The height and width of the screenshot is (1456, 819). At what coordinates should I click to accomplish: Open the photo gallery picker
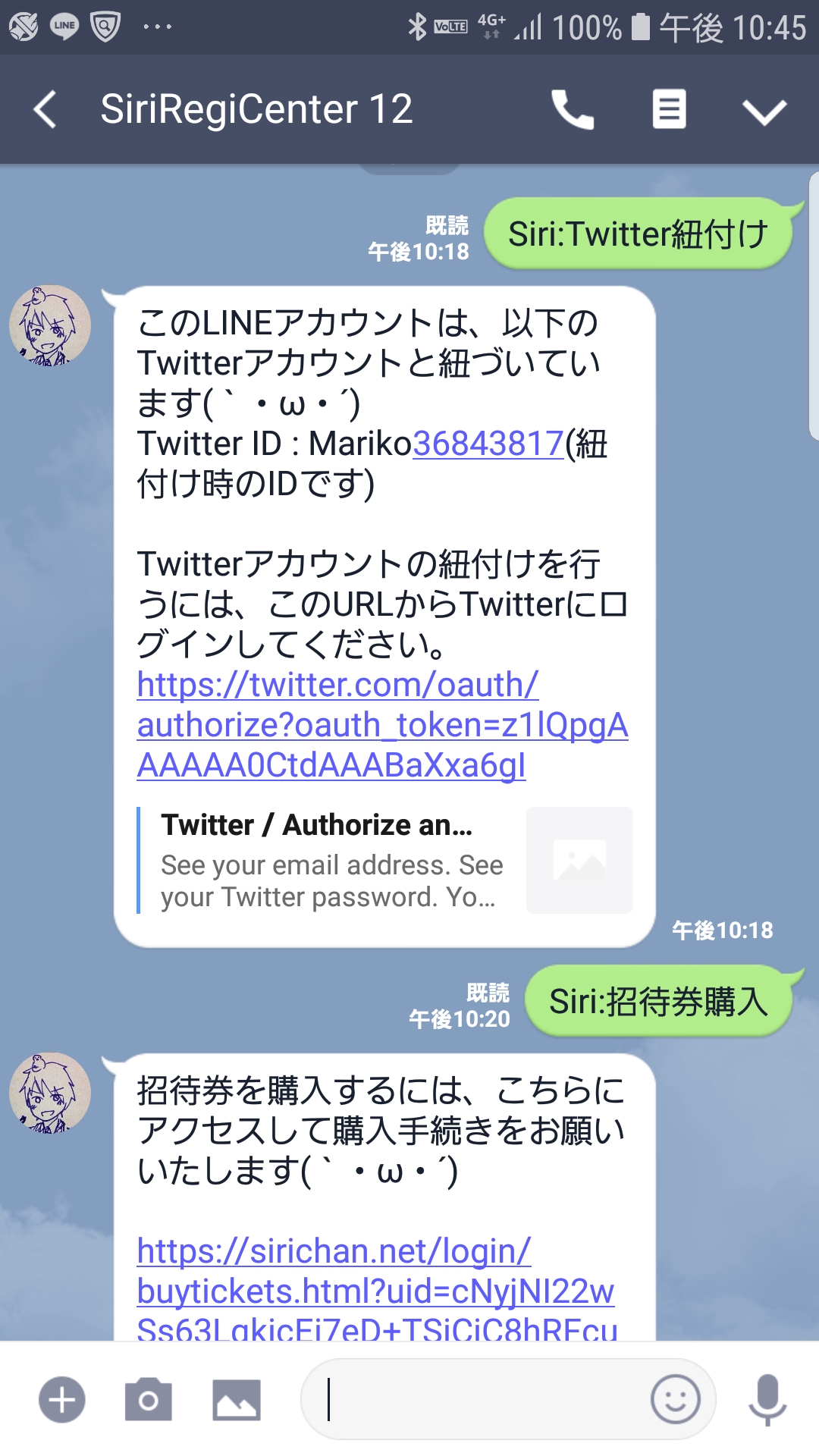(237, 1399)
